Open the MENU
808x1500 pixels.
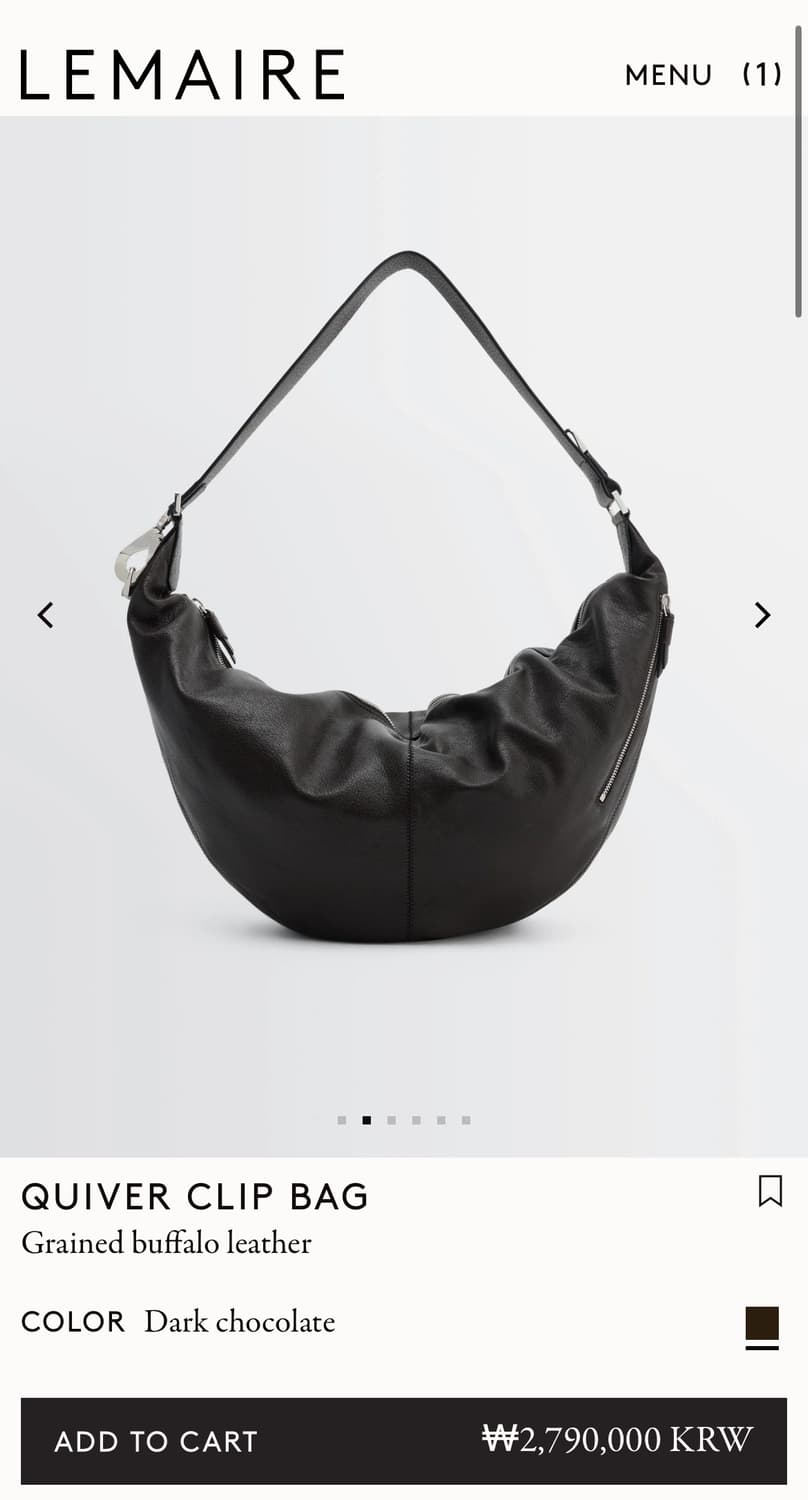(x=668, y=75)
